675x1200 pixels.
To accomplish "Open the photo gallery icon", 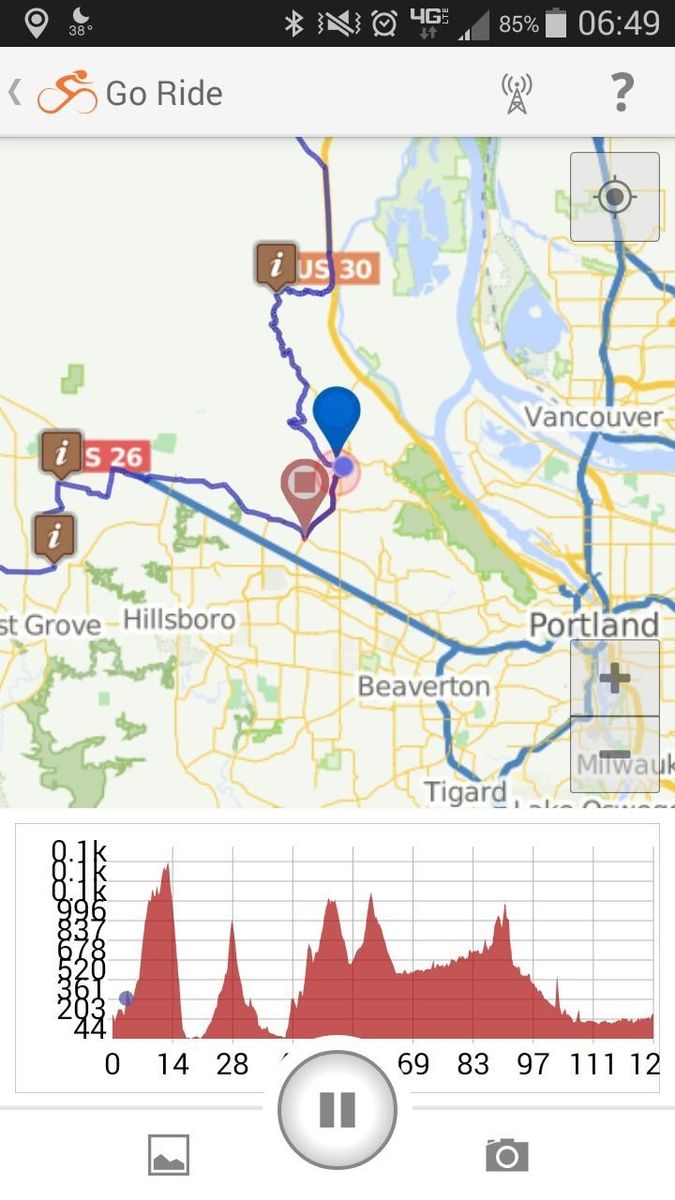I will 168,1154.
